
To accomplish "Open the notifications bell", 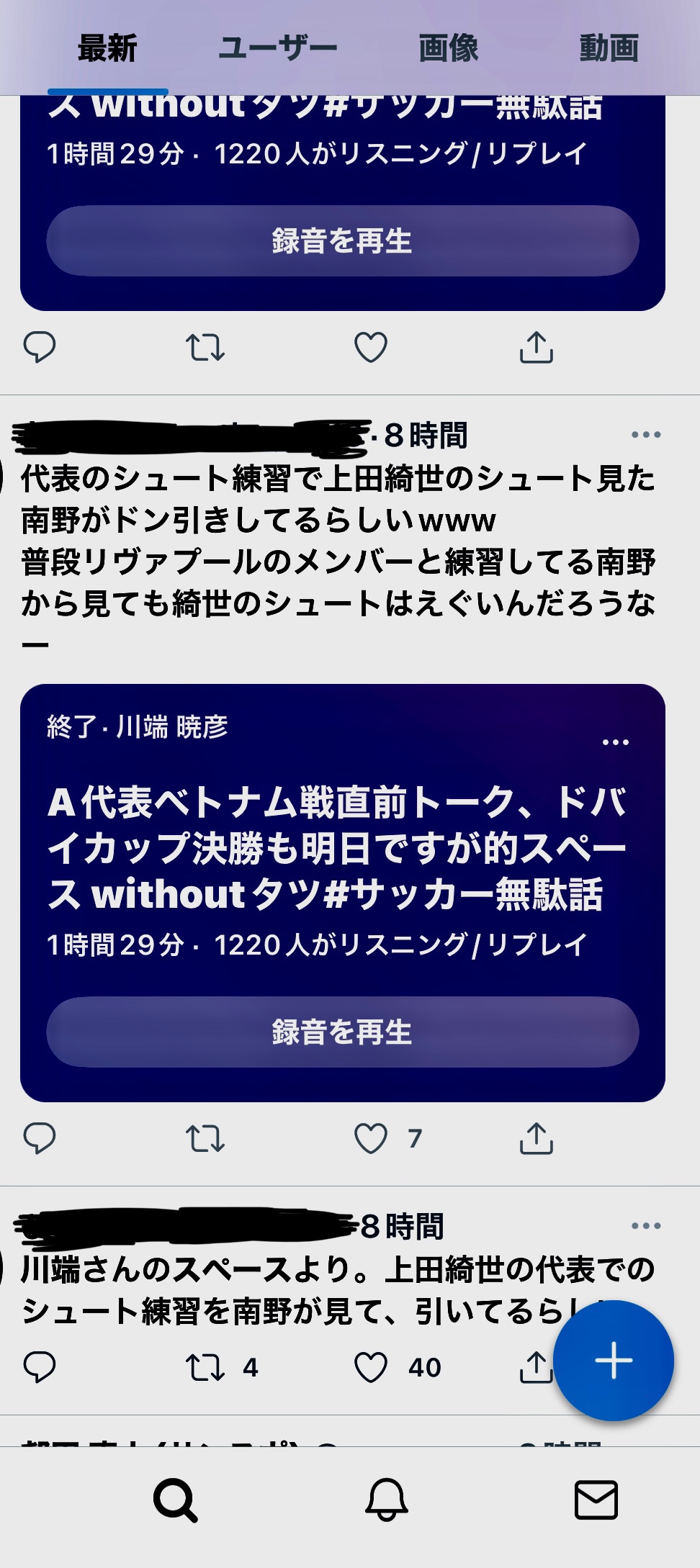I will (387, 1500).
